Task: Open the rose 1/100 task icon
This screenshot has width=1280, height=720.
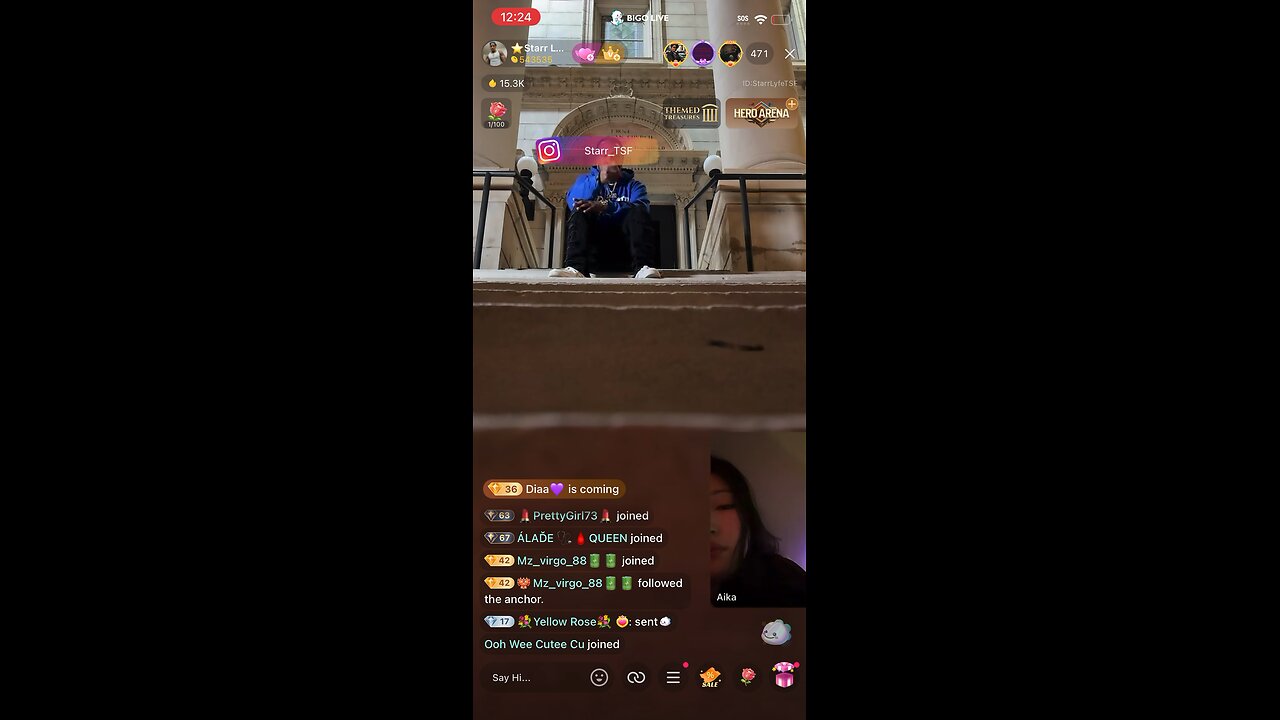Action: pyautogui.click(x=496, y=114)
